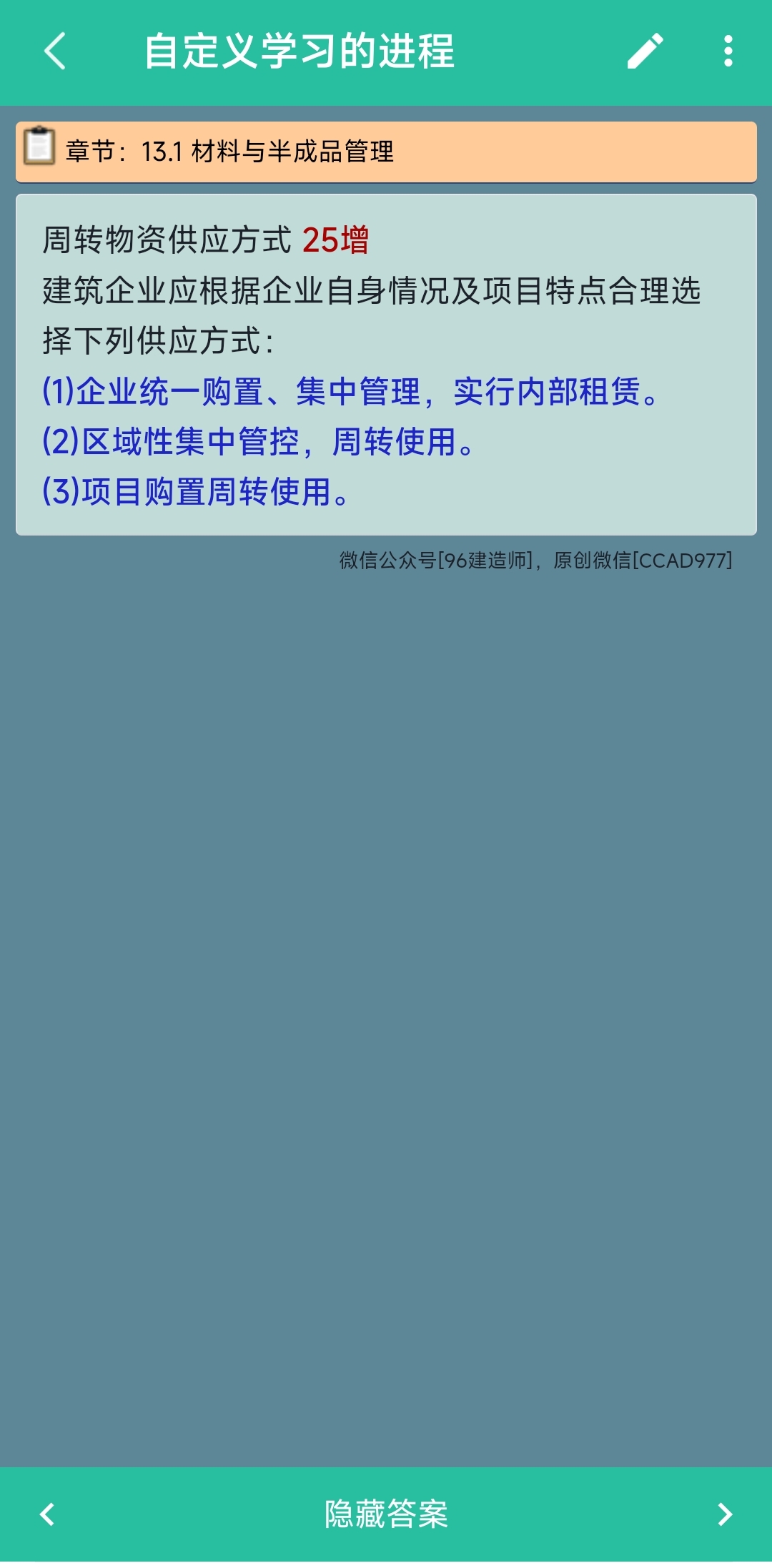Open the chapter 13.1 材料与半成品管理 banner

pyautogui.click(x=386, y=152)
